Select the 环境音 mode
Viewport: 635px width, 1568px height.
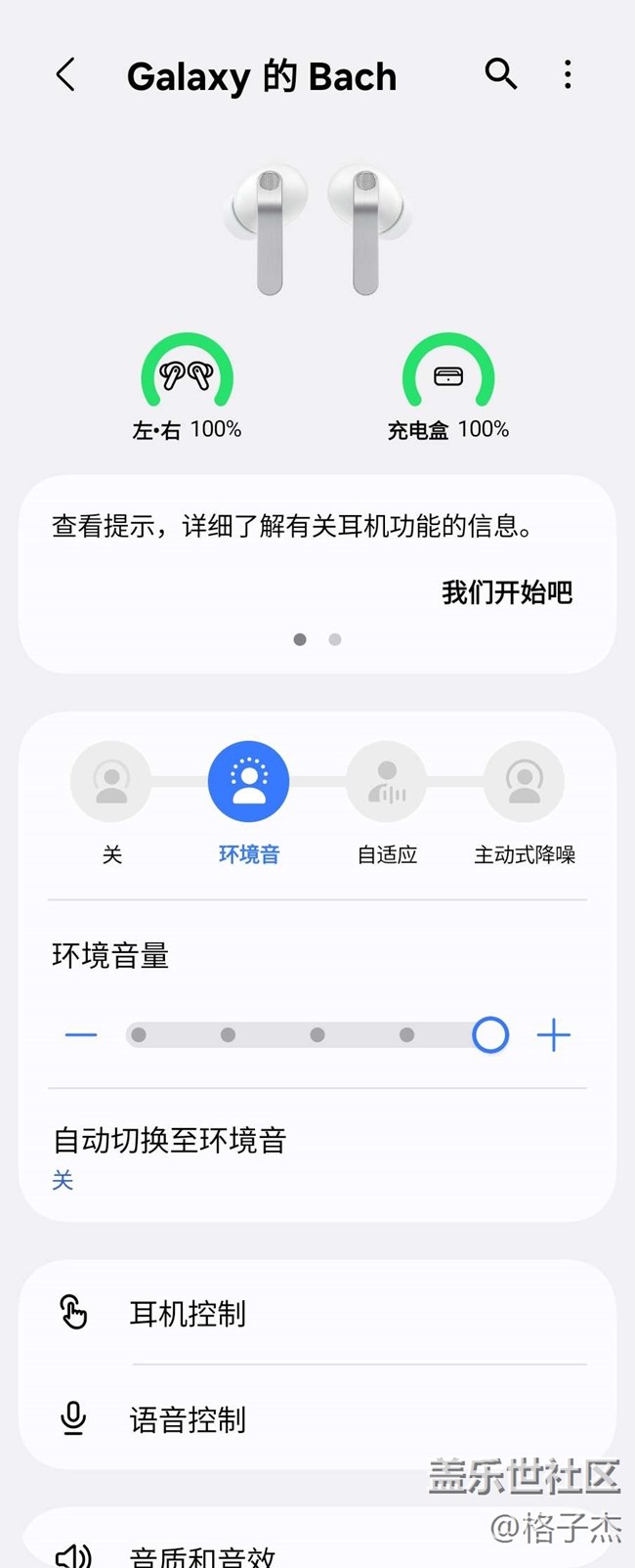(x=249, y=781)
